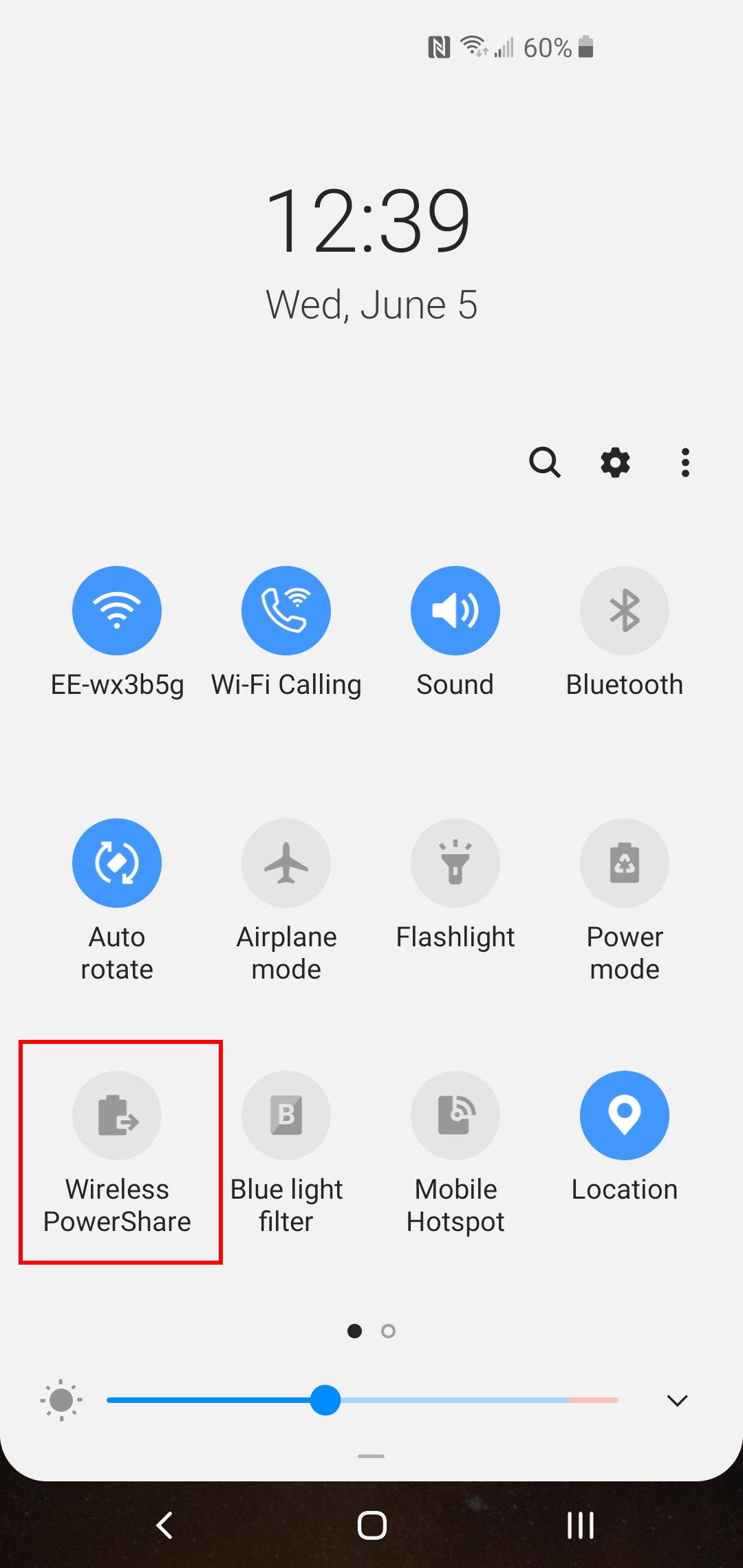743x1568 pixels.
Task: Expand the brightness options with the chevron
Action: point(677,1400)
